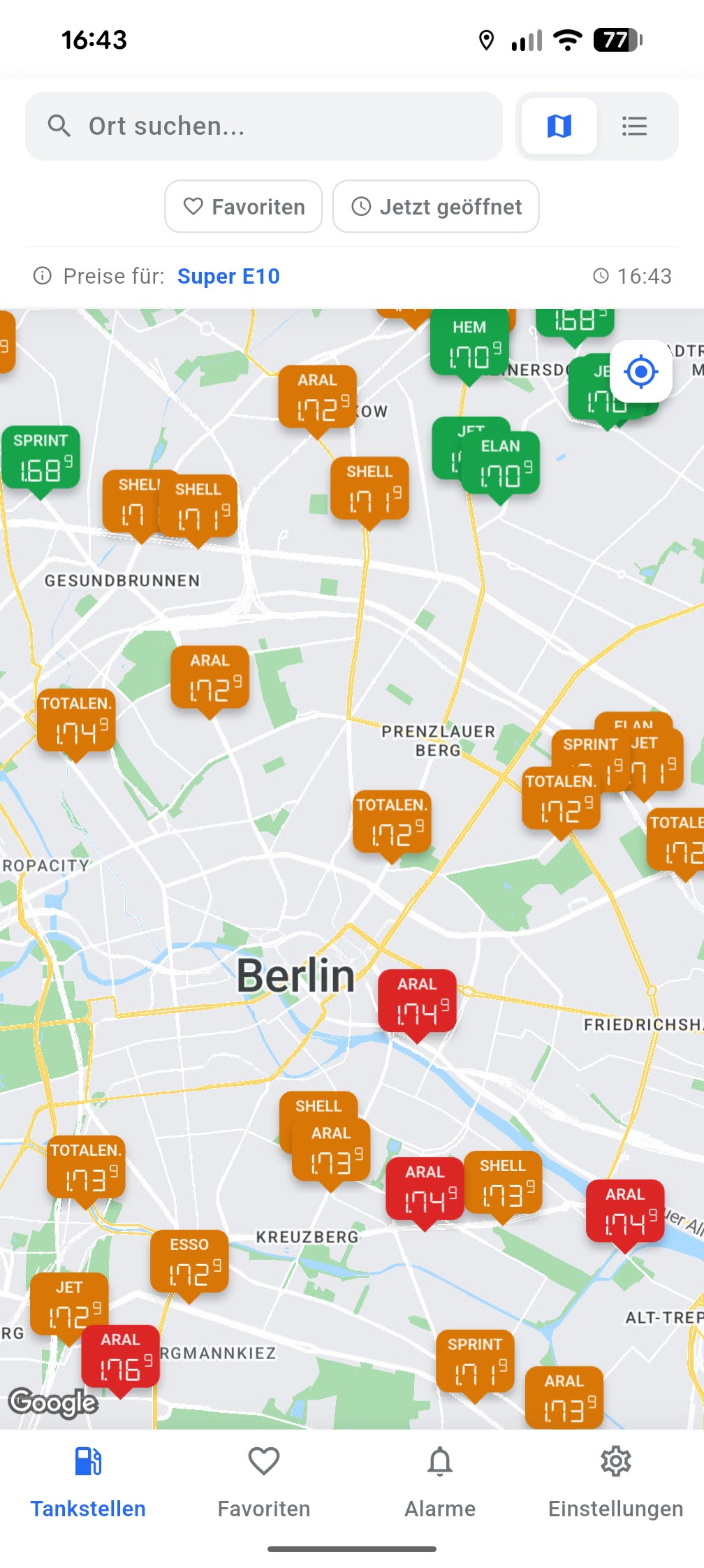The image size is (704, 1568).
Task: Center the map on current location
Action: (x=640, y=372)
